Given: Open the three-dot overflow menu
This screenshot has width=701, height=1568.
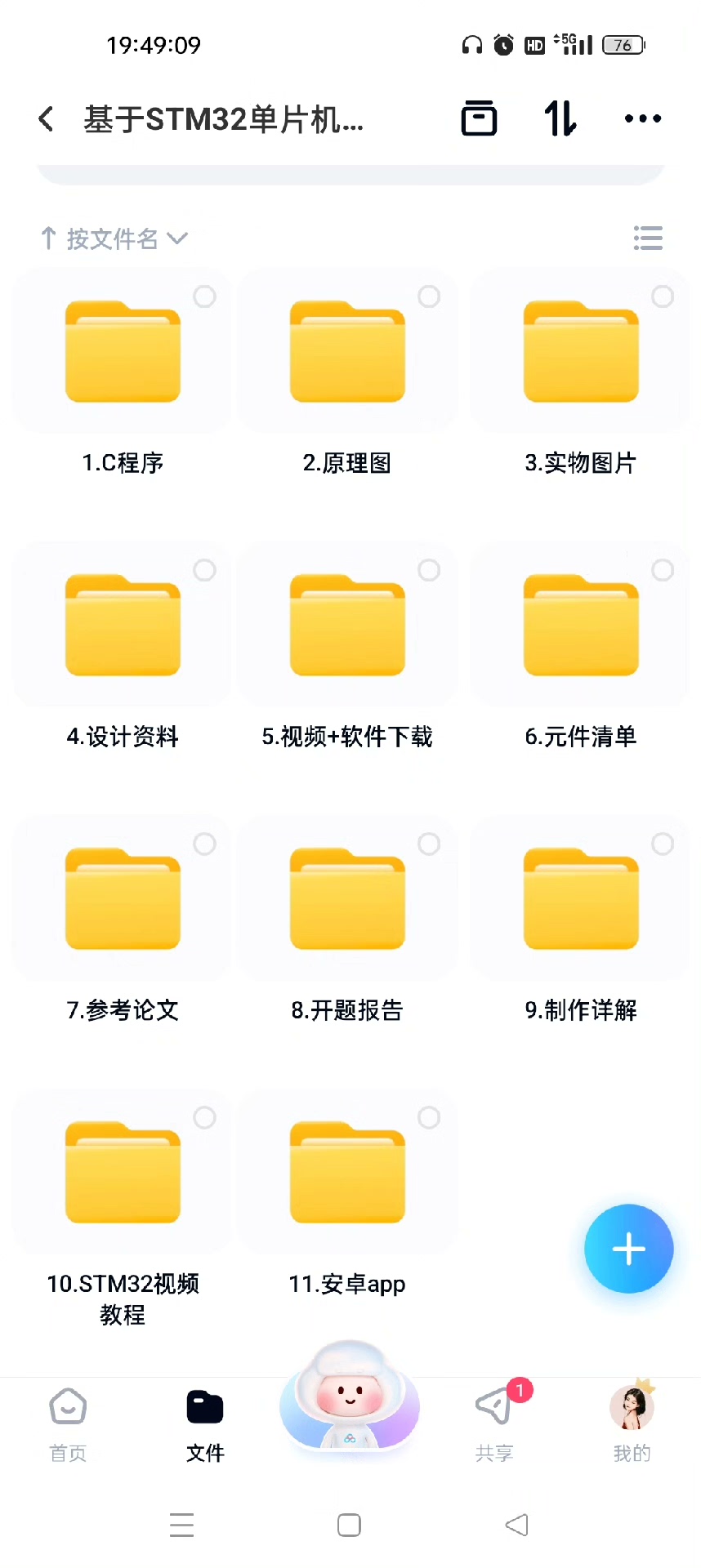Looking at the screenshot, I should (x=642, y=119).
